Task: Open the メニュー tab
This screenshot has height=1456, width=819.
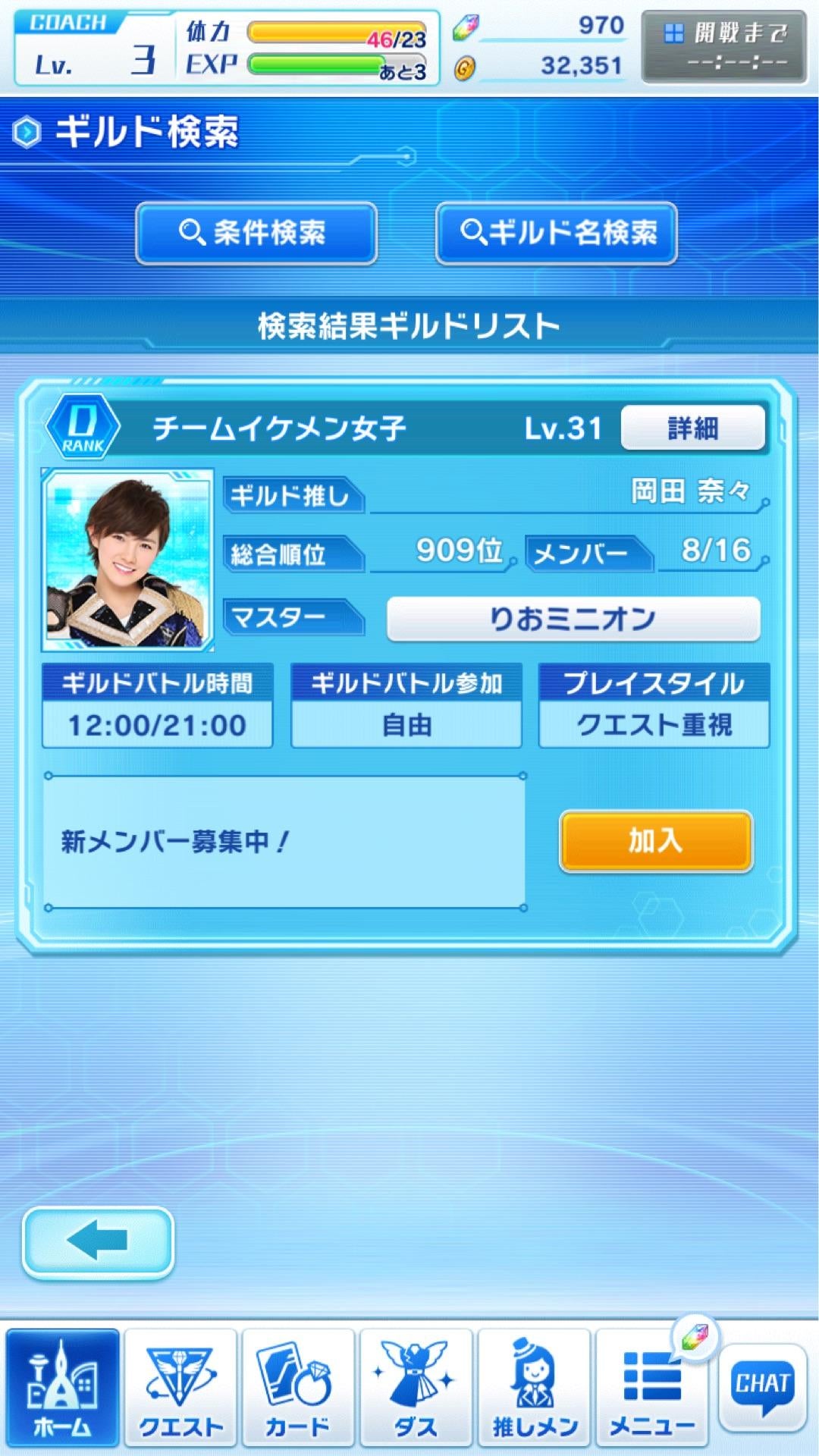Action: (x=651, y=1388)
